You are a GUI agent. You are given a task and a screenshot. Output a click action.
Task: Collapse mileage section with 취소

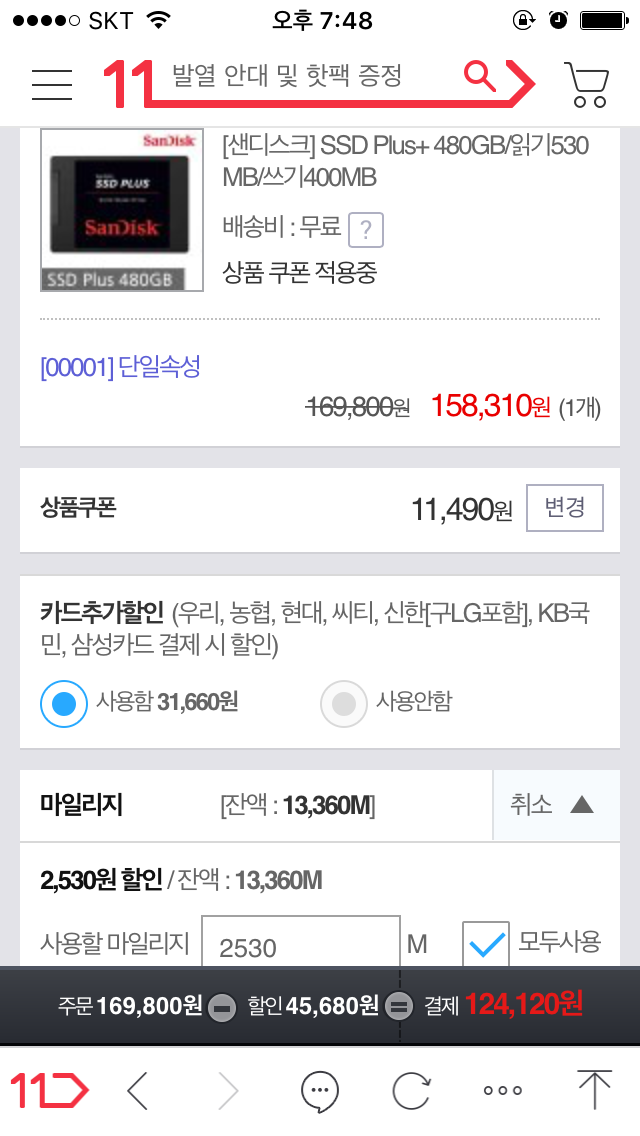click(556, 805)
